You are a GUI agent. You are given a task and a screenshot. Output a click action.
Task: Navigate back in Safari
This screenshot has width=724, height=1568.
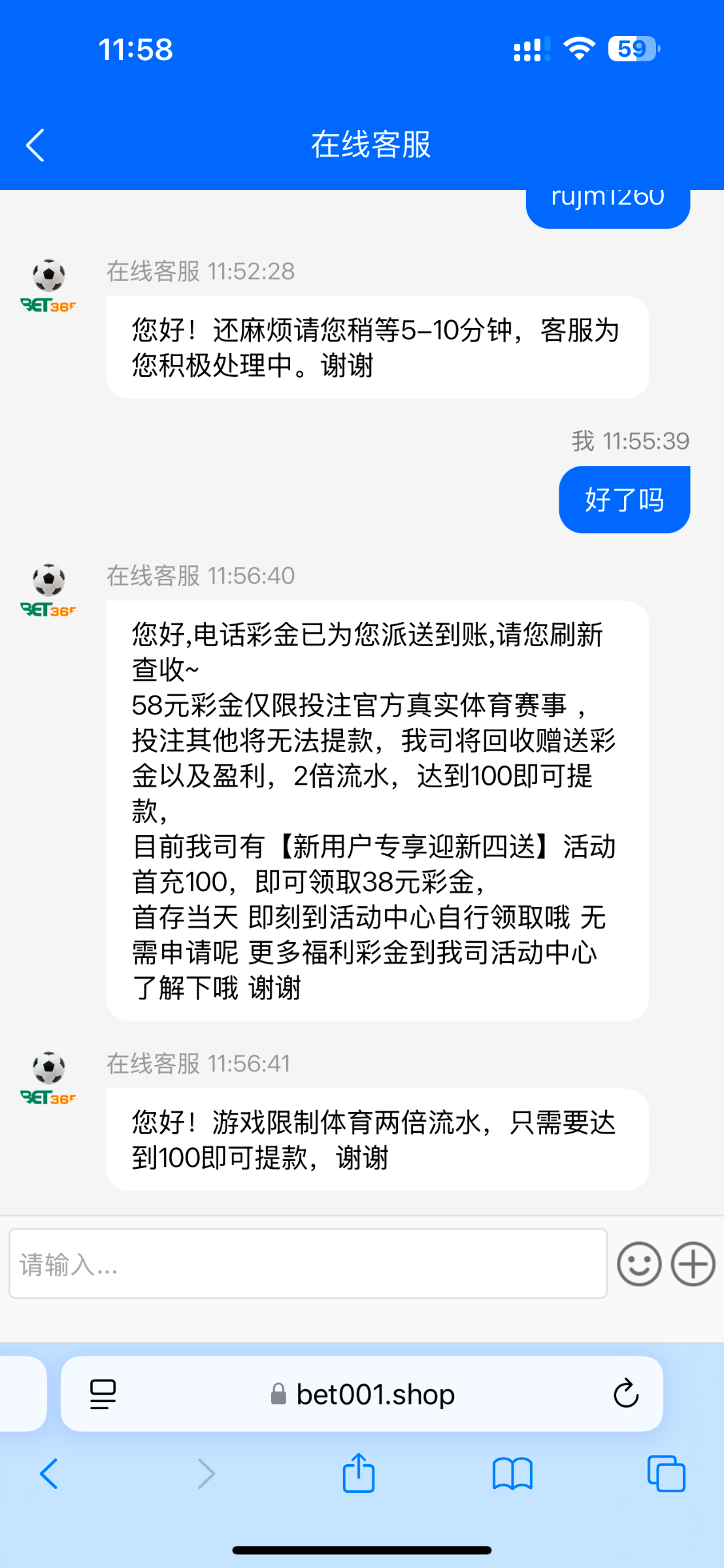pyautogui.click(x=49, y=1474)
